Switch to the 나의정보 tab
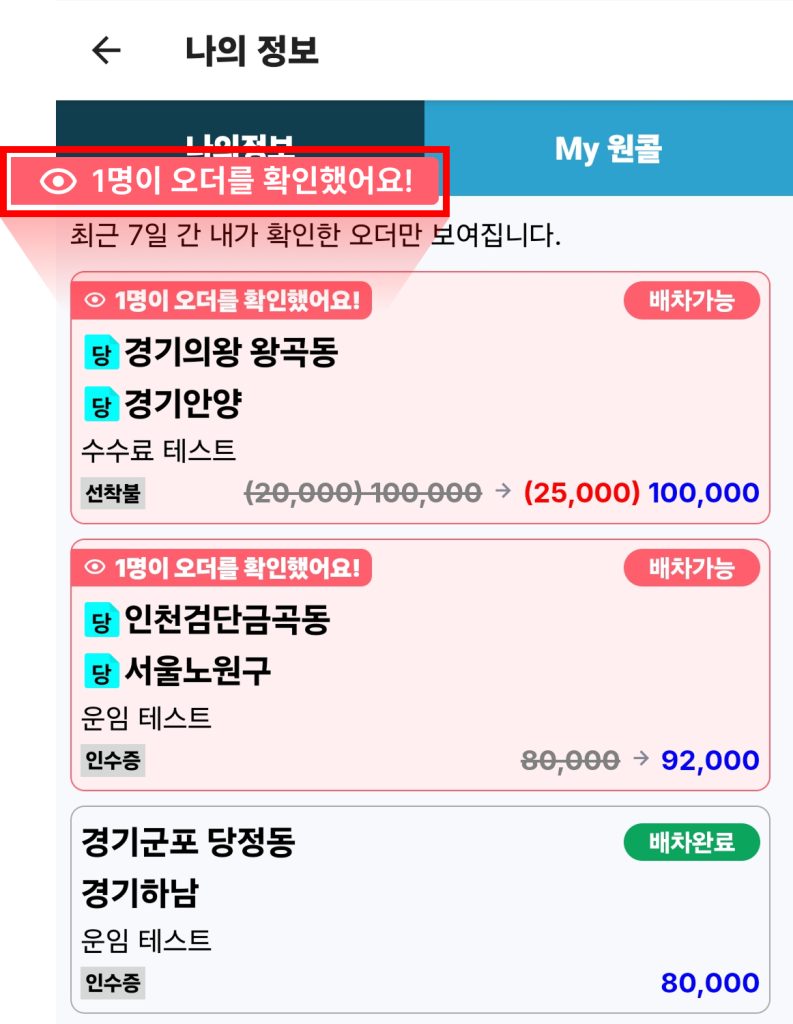 [x=240, y=124]
